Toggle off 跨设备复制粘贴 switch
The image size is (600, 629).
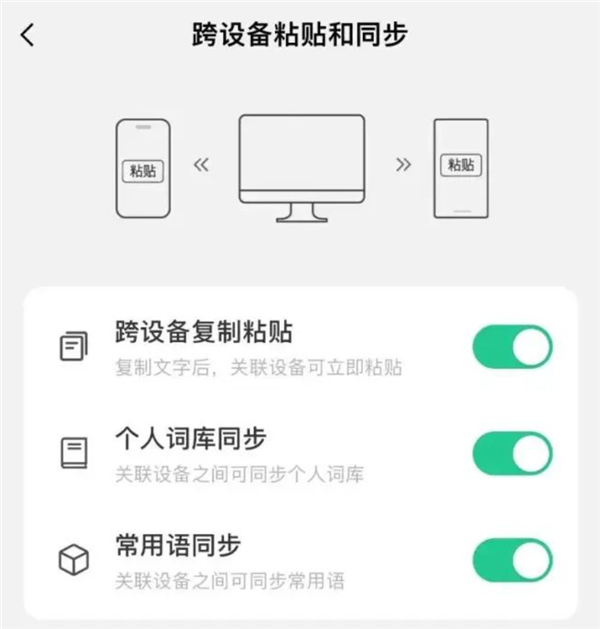[512, 347]
